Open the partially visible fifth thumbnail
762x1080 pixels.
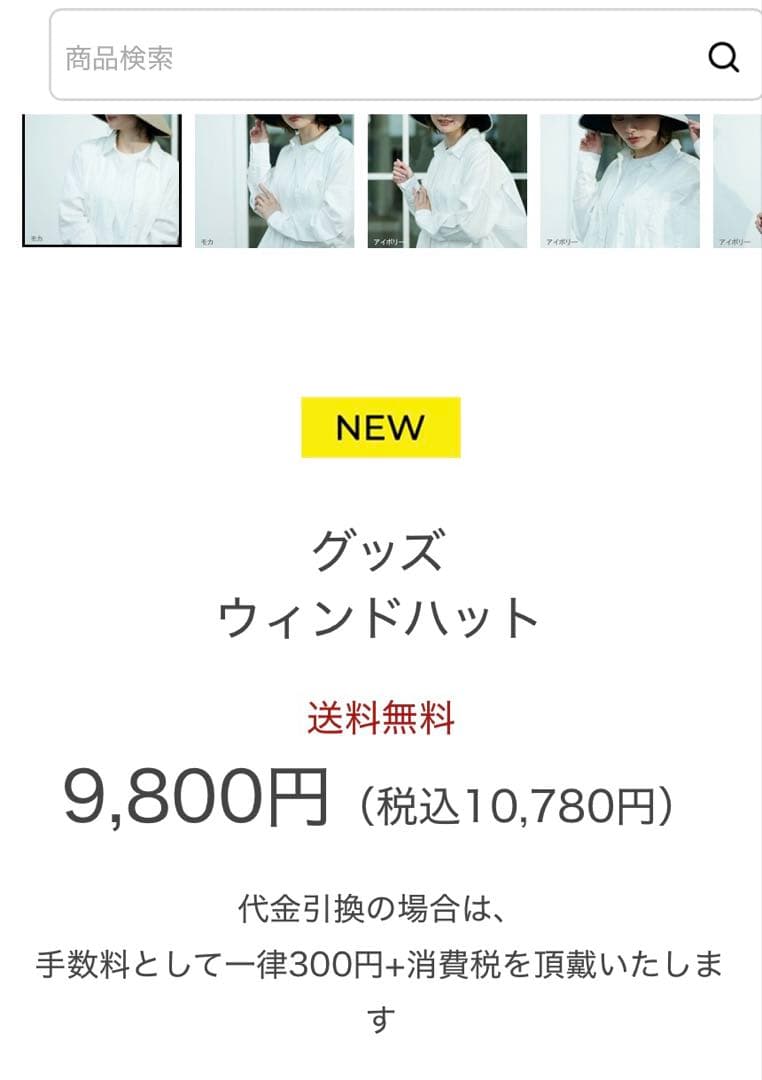738,180
